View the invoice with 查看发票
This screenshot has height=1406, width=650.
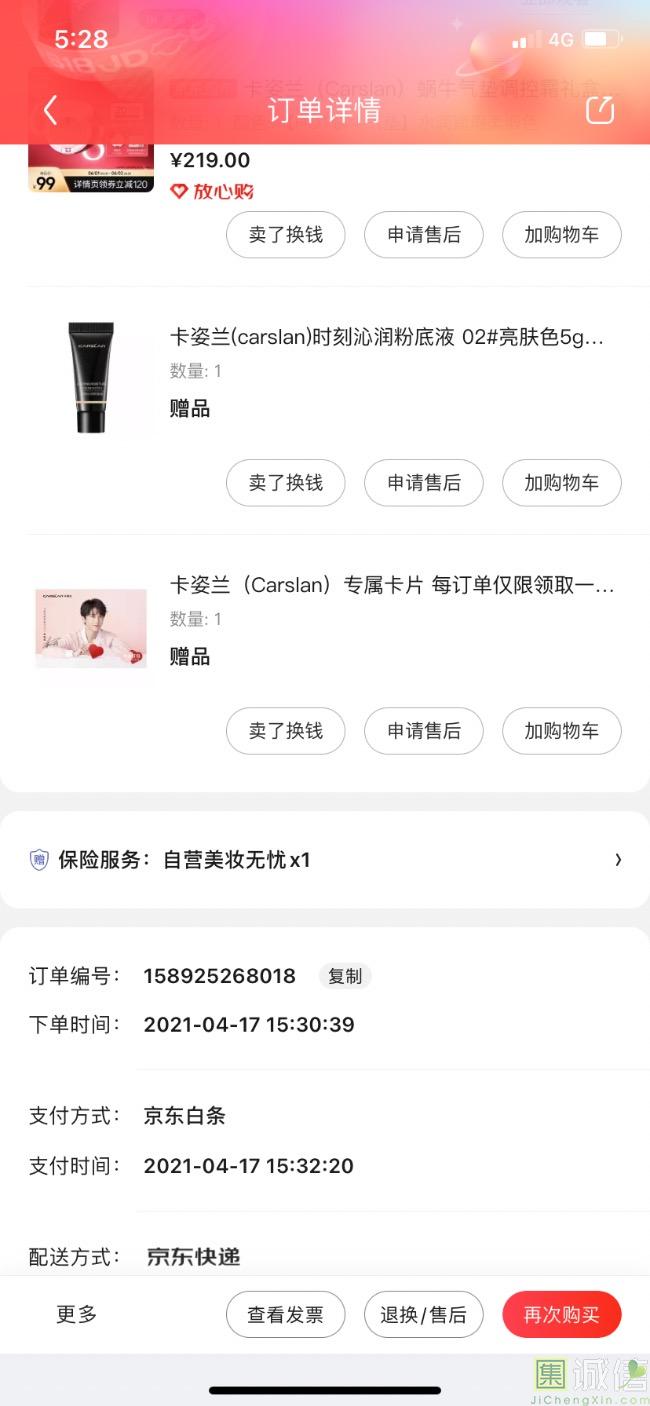pyautogui.click(x=285, y=1315)
